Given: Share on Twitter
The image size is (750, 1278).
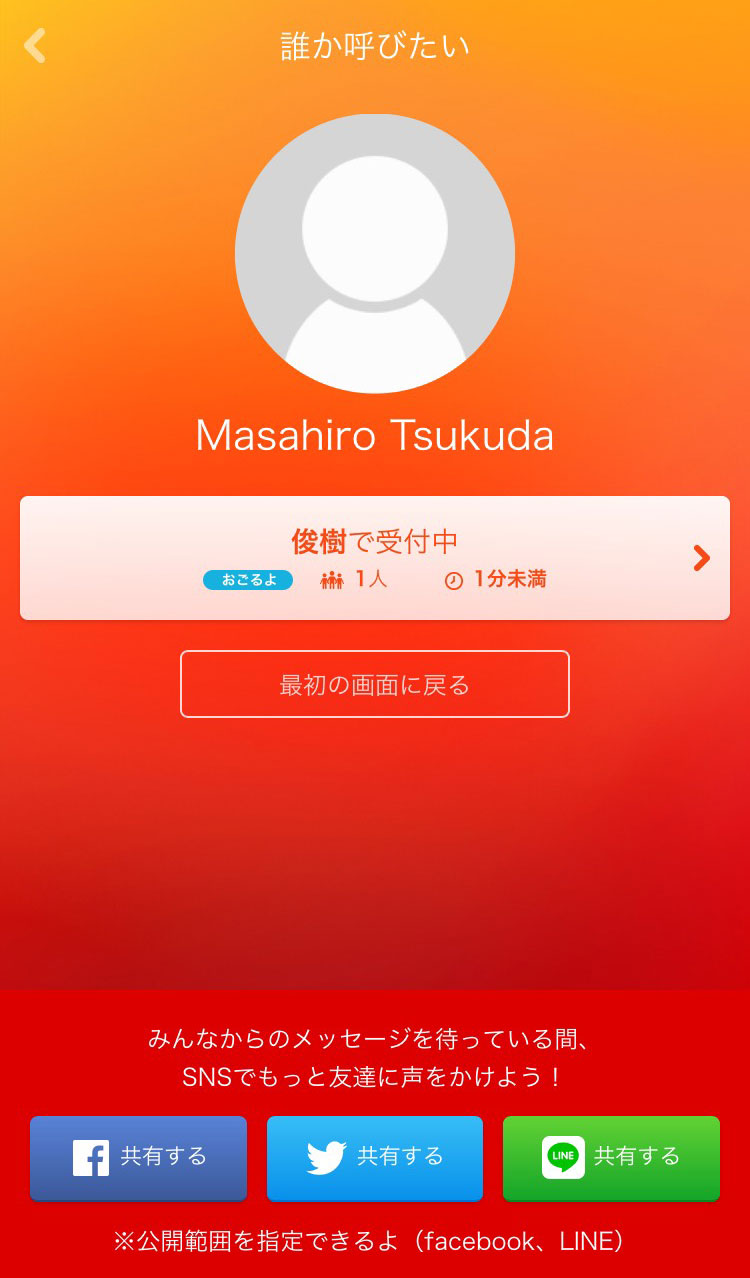Looking at the screenshot, I should point(375,1158).
